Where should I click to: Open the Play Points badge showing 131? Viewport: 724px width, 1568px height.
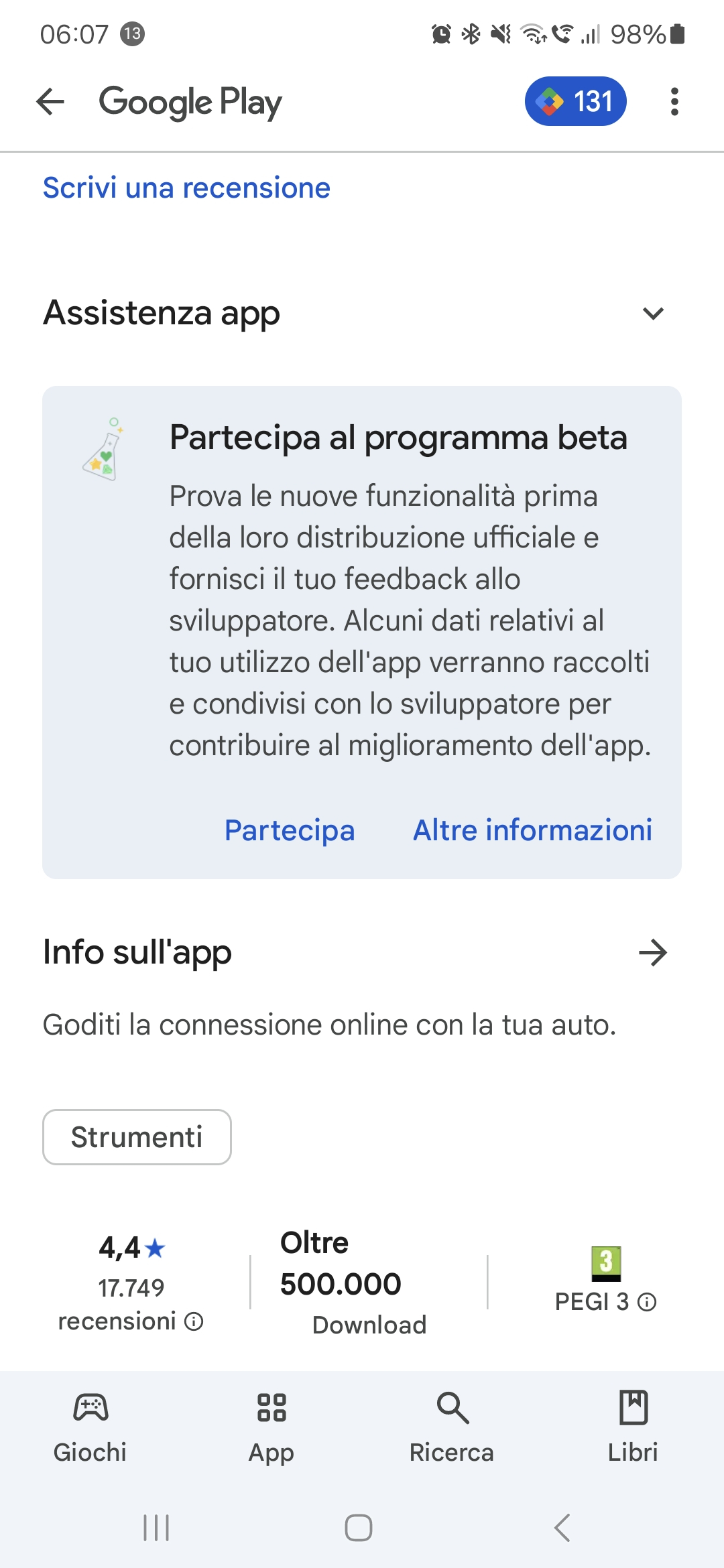(575, 101)
